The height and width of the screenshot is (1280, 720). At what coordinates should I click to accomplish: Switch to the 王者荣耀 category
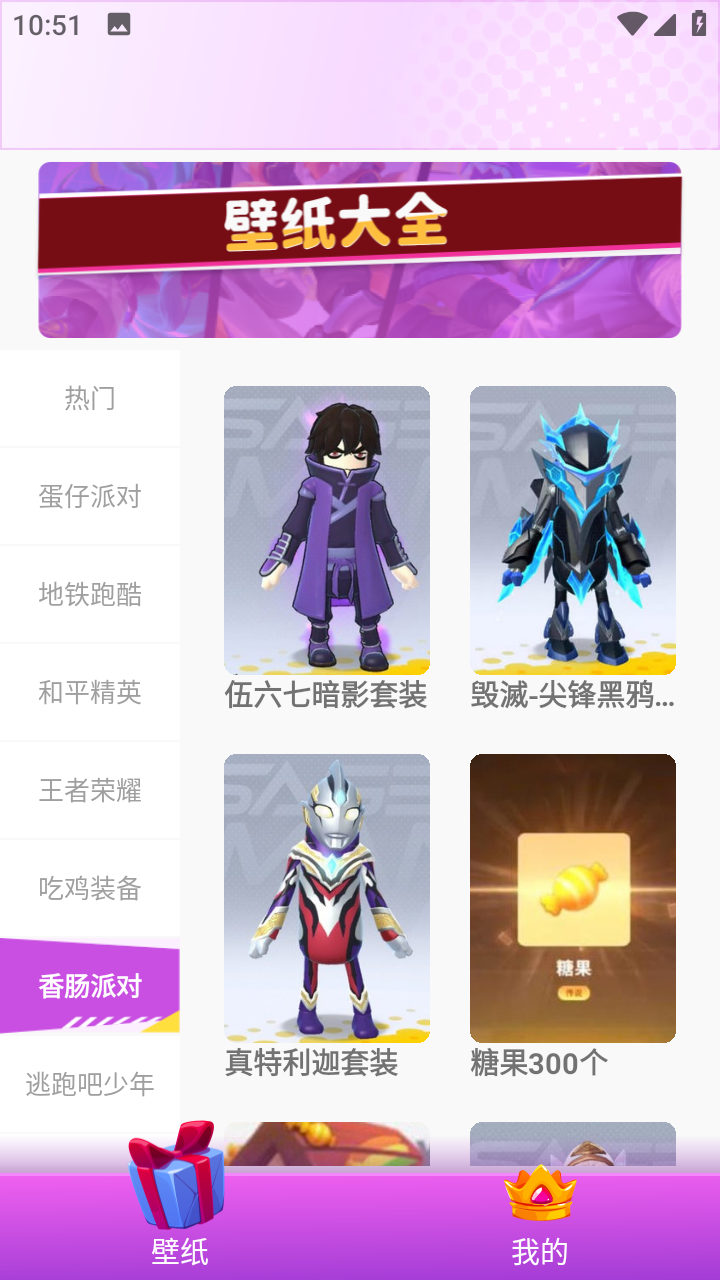click(90, 790)
